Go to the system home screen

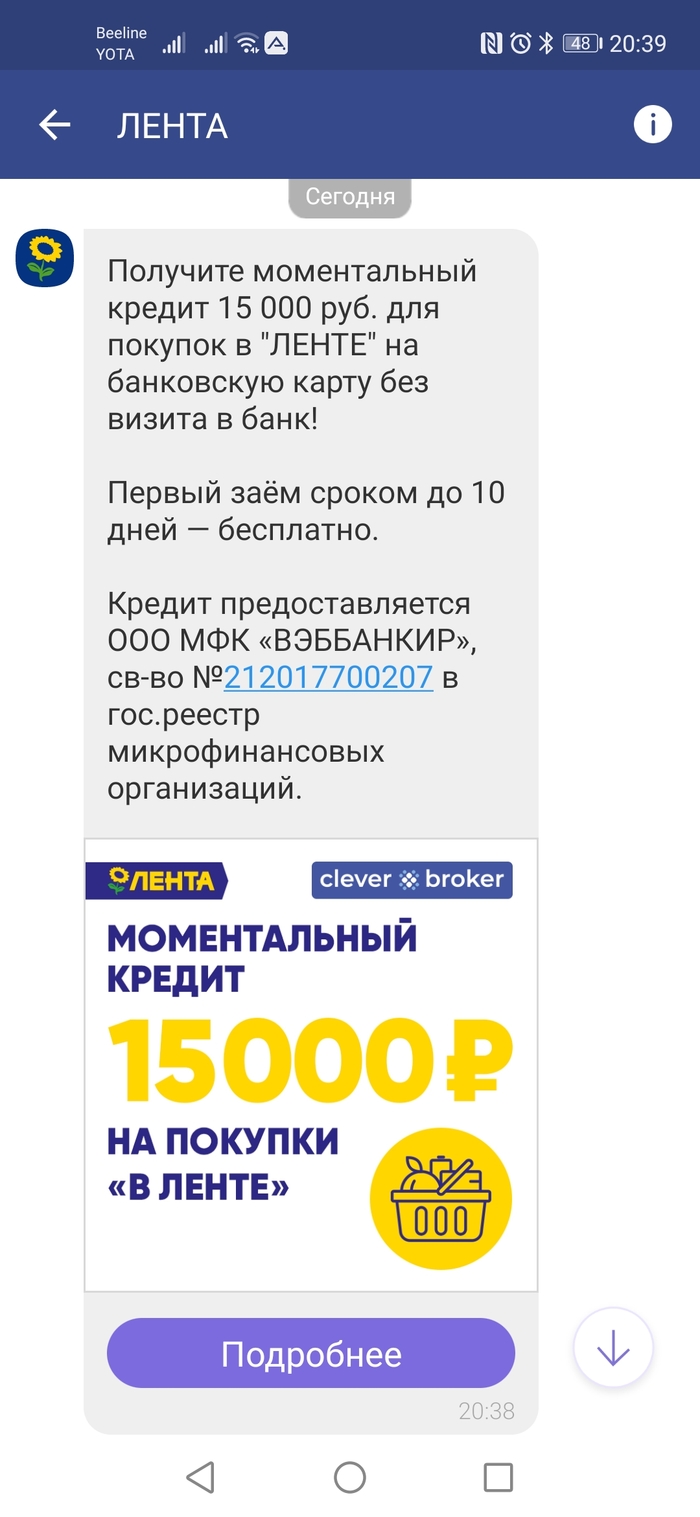[349, 1477]
